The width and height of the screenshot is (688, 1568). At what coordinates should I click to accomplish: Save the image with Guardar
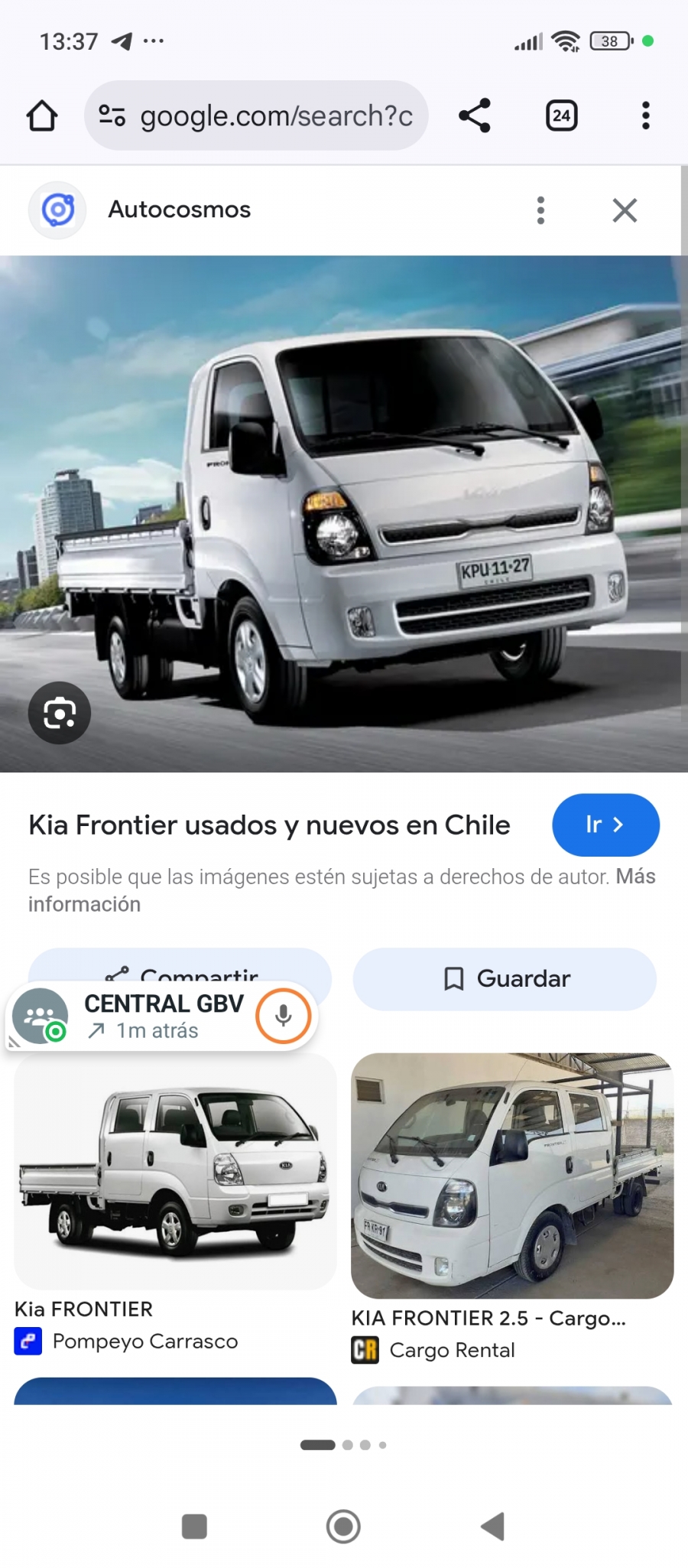(x=505, y=979)
